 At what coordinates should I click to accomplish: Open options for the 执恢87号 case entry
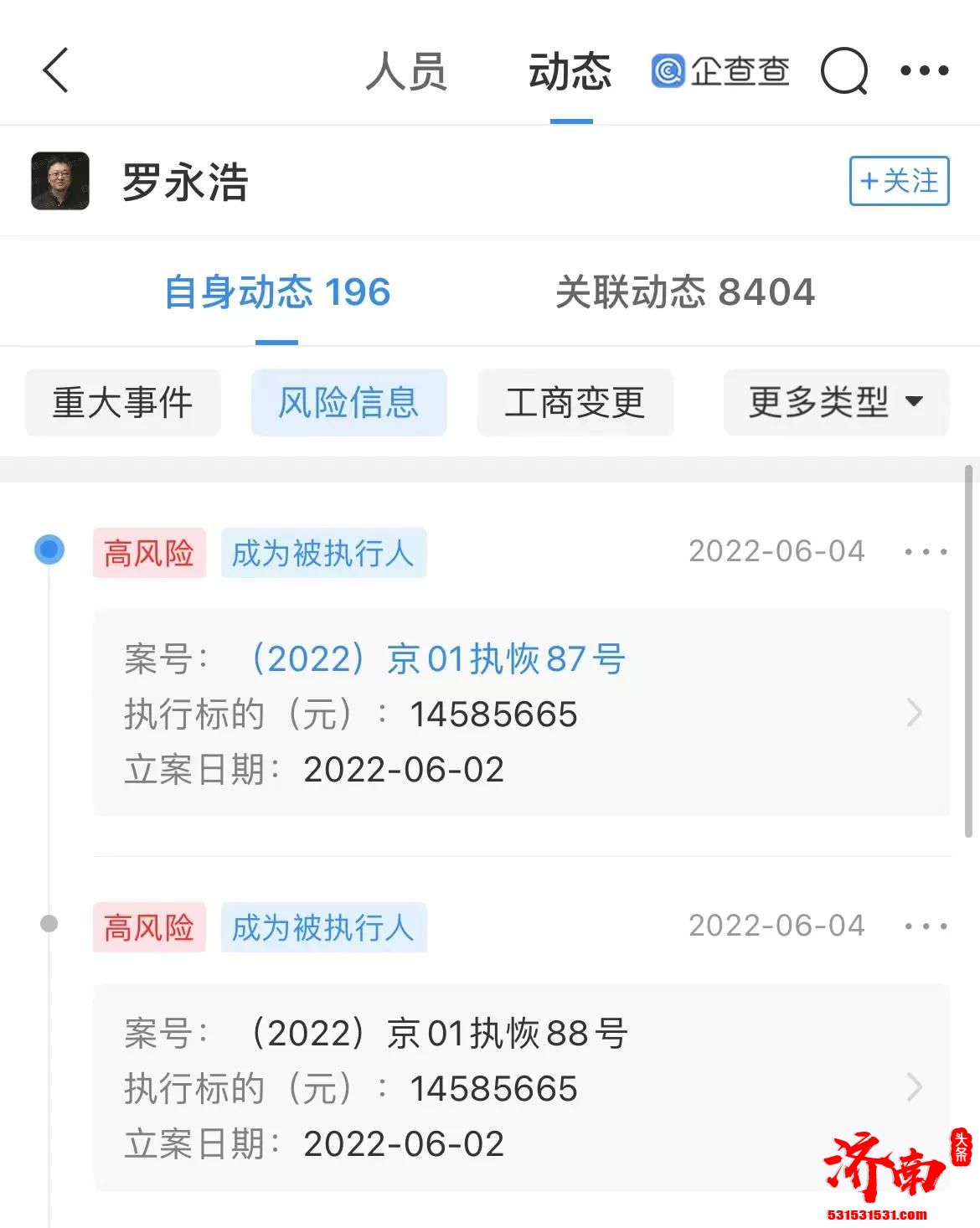925,550
